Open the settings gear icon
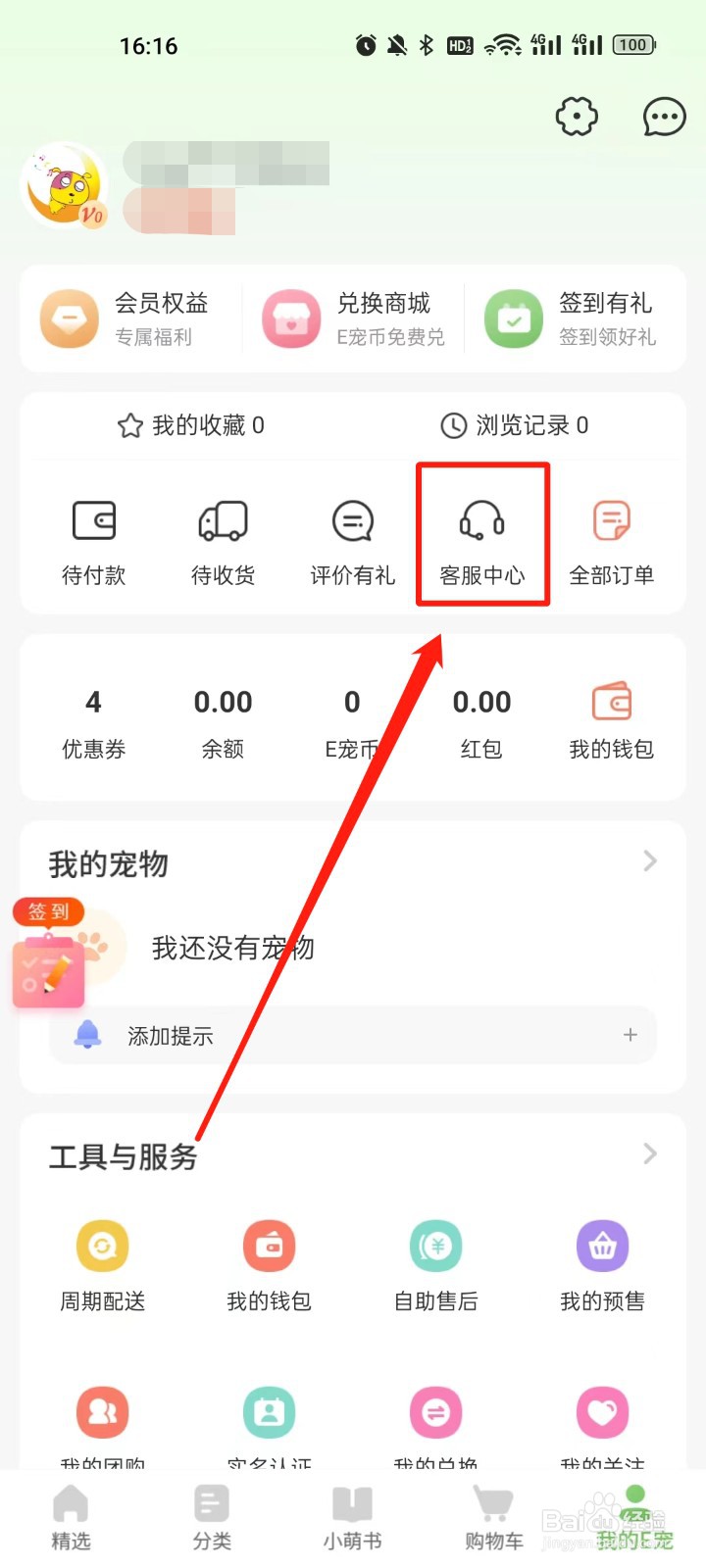The width and height of the screenshot is (706, 1568). tap(577, 116)
